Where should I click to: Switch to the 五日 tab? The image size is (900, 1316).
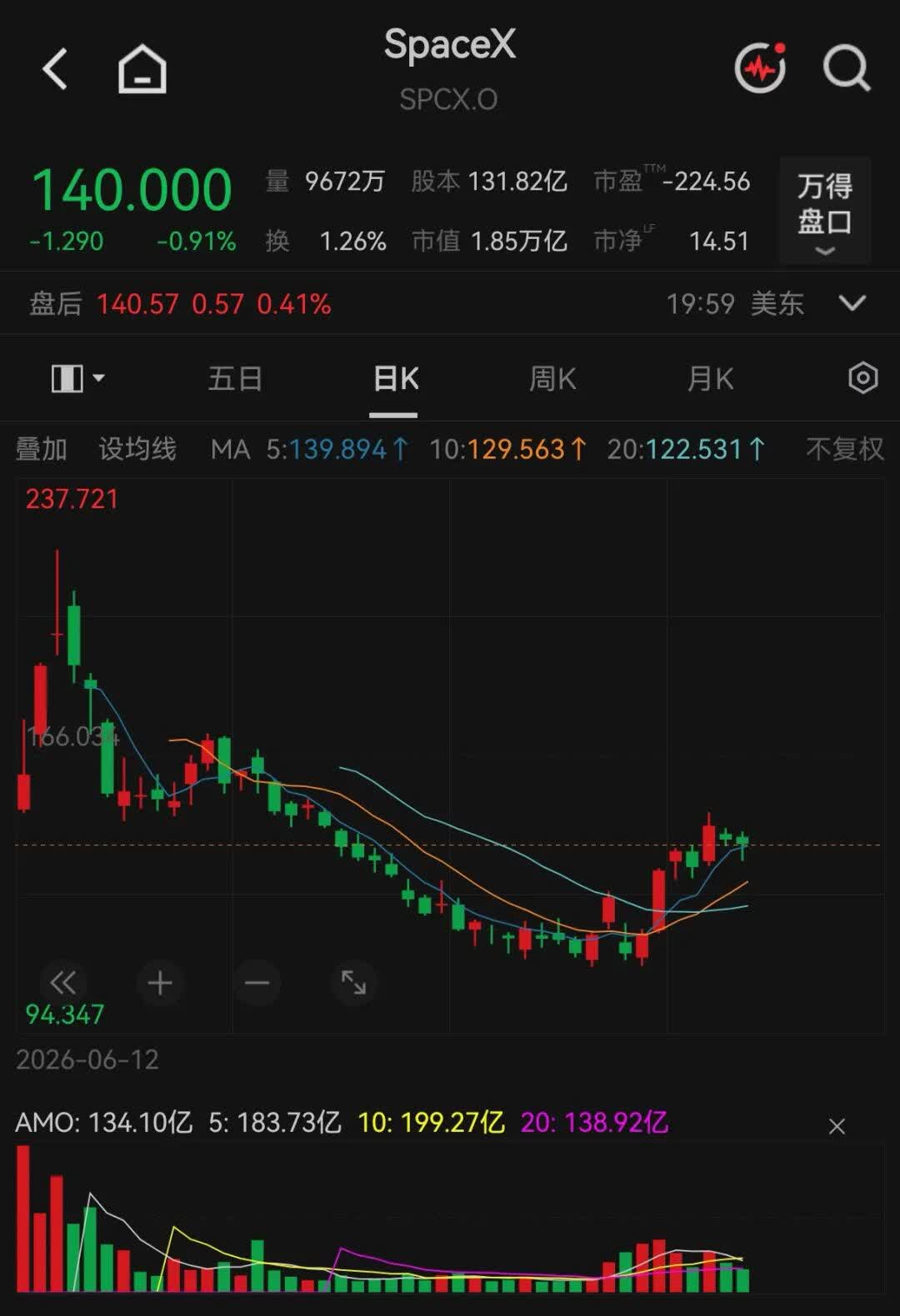(235, 379)
